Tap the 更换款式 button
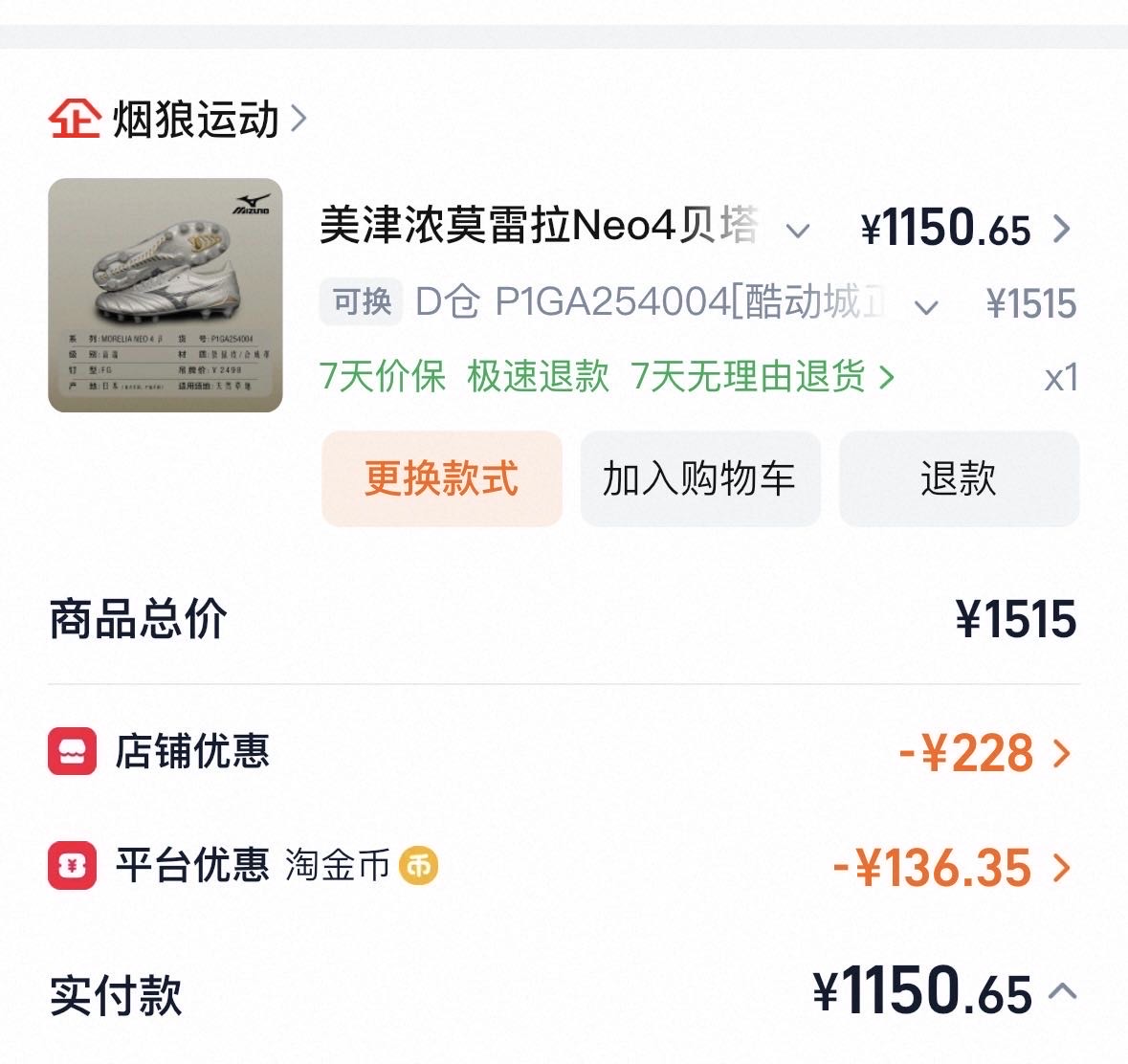 point(441,478)
